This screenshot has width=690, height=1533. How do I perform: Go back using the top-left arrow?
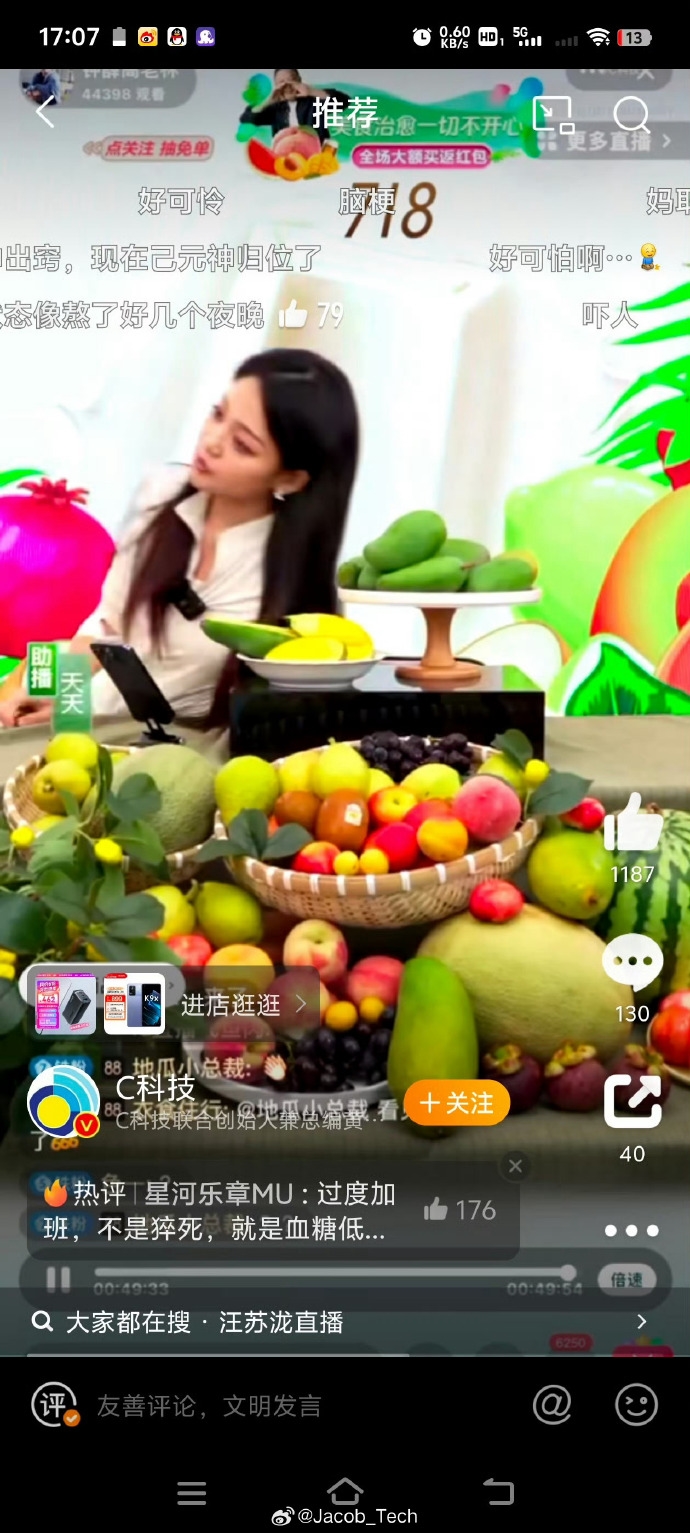tap(45, 113)
